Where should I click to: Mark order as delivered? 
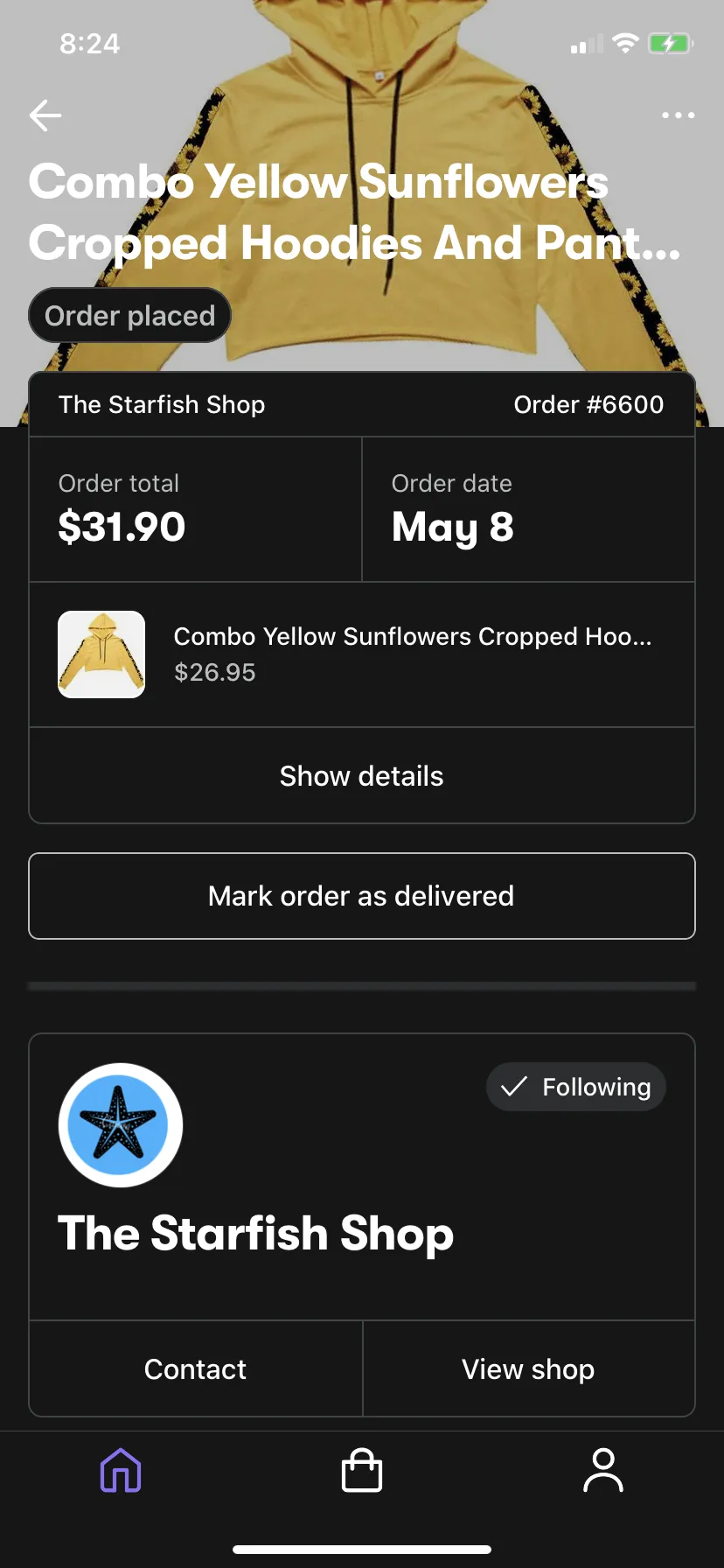362,896
